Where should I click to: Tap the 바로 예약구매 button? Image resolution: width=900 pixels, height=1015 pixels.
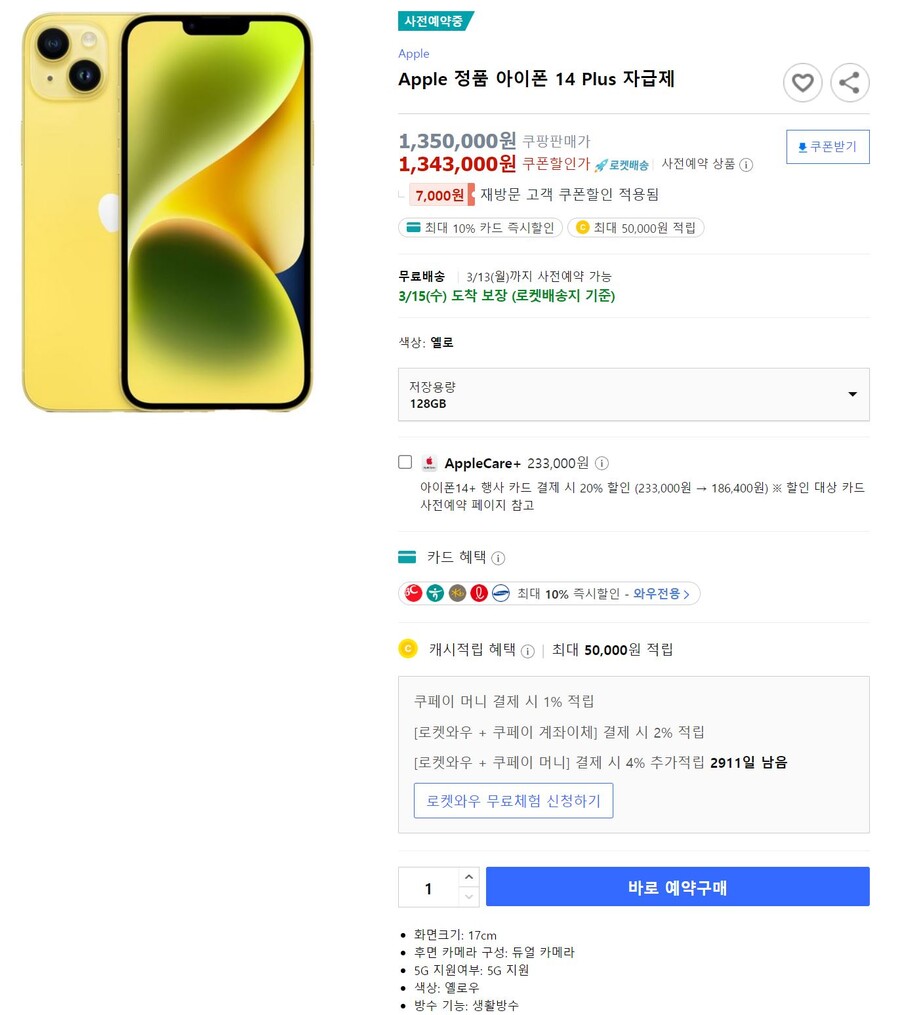tap(677, 887)
